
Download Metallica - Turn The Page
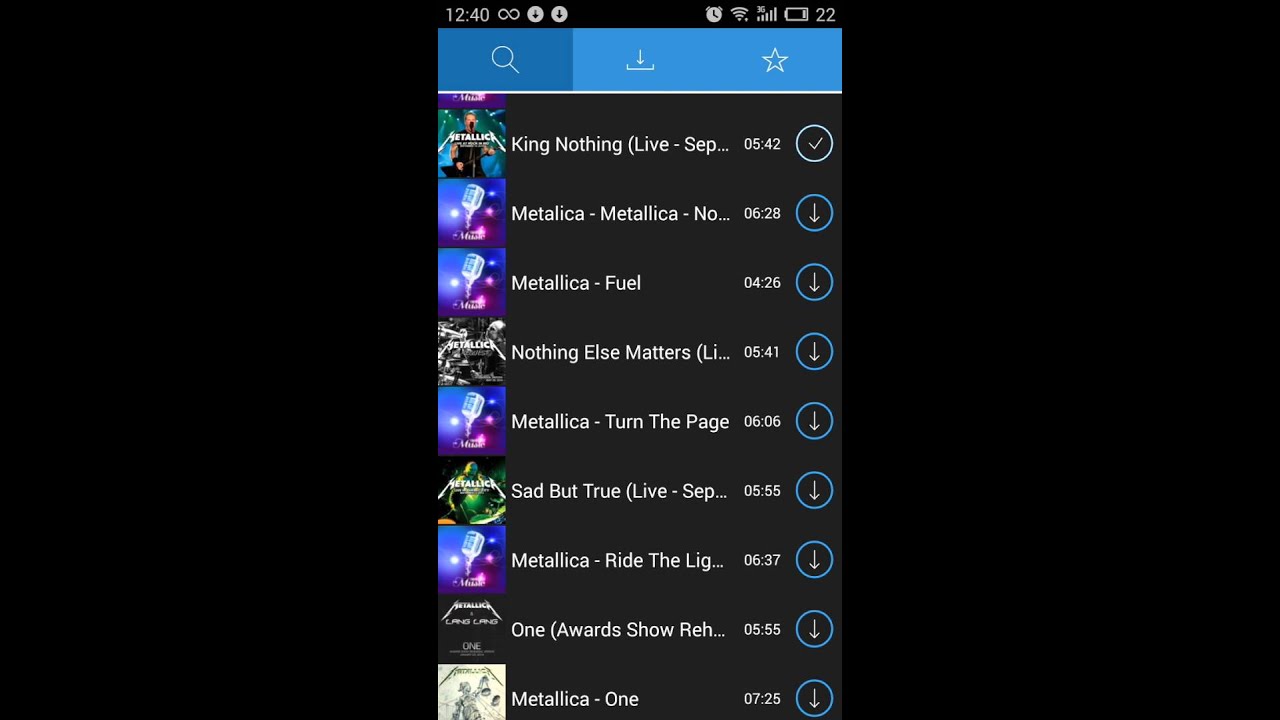[x=814, y=421]
